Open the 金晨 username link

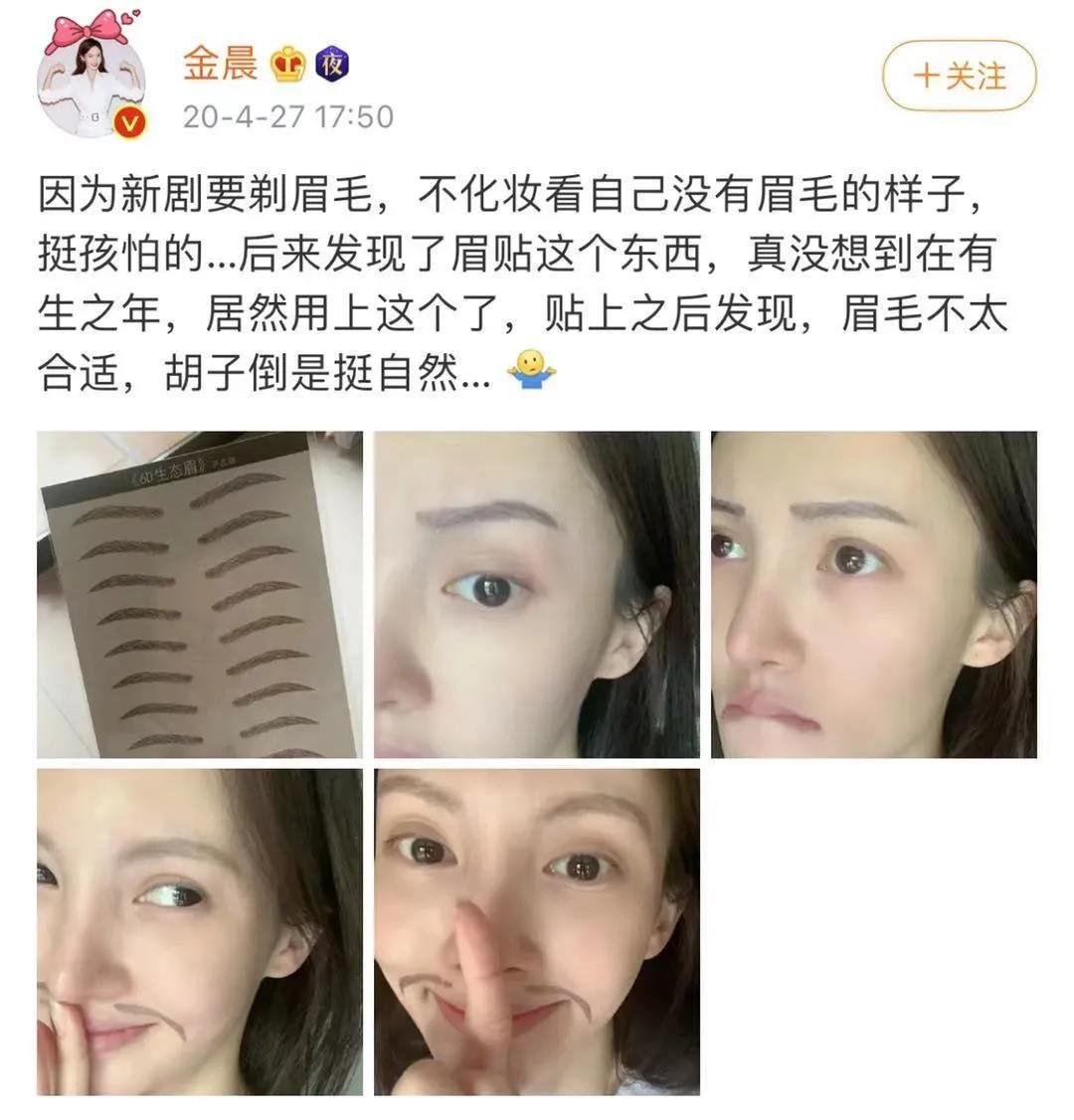point(221,64)
